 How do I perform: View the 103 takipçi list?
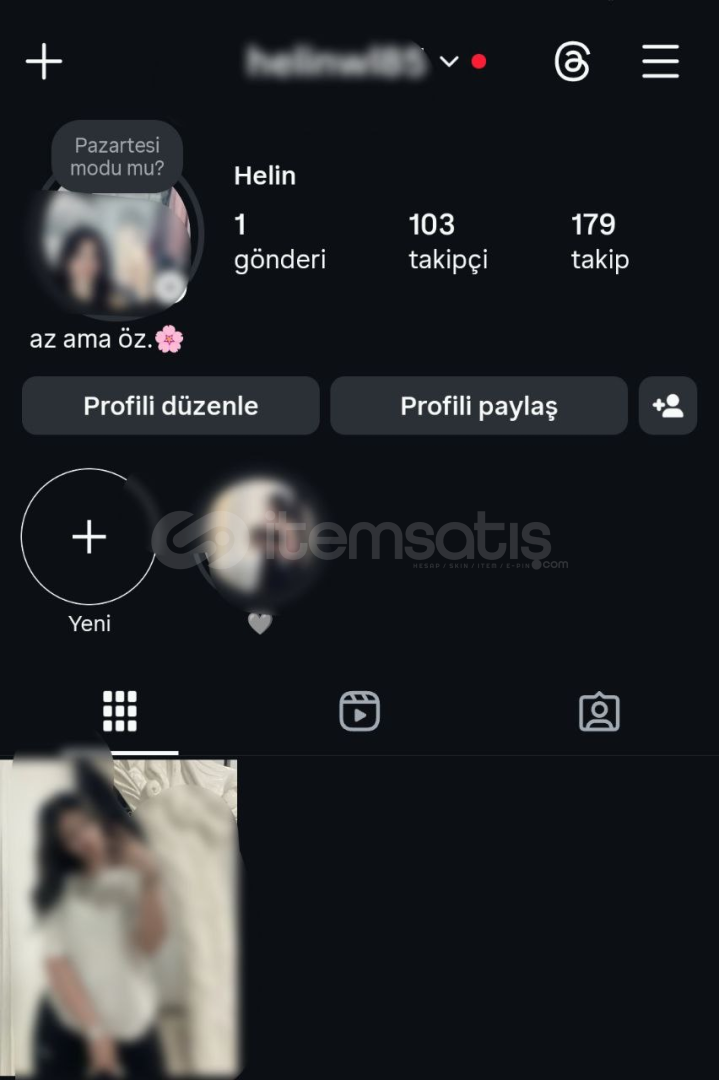point(448,241)
